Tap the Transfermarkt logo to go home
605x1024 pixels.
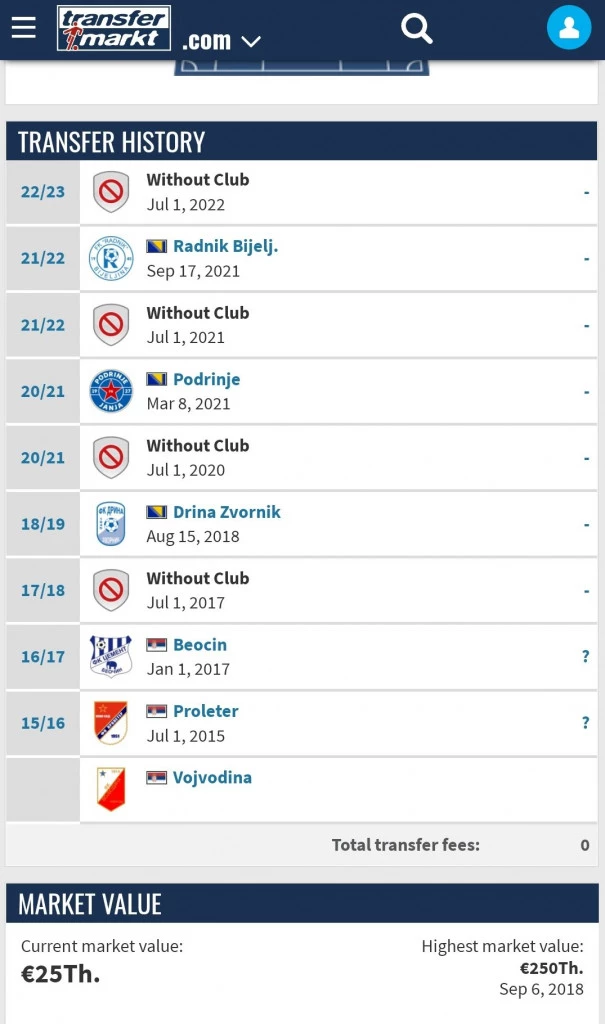(x=114, y=28)
